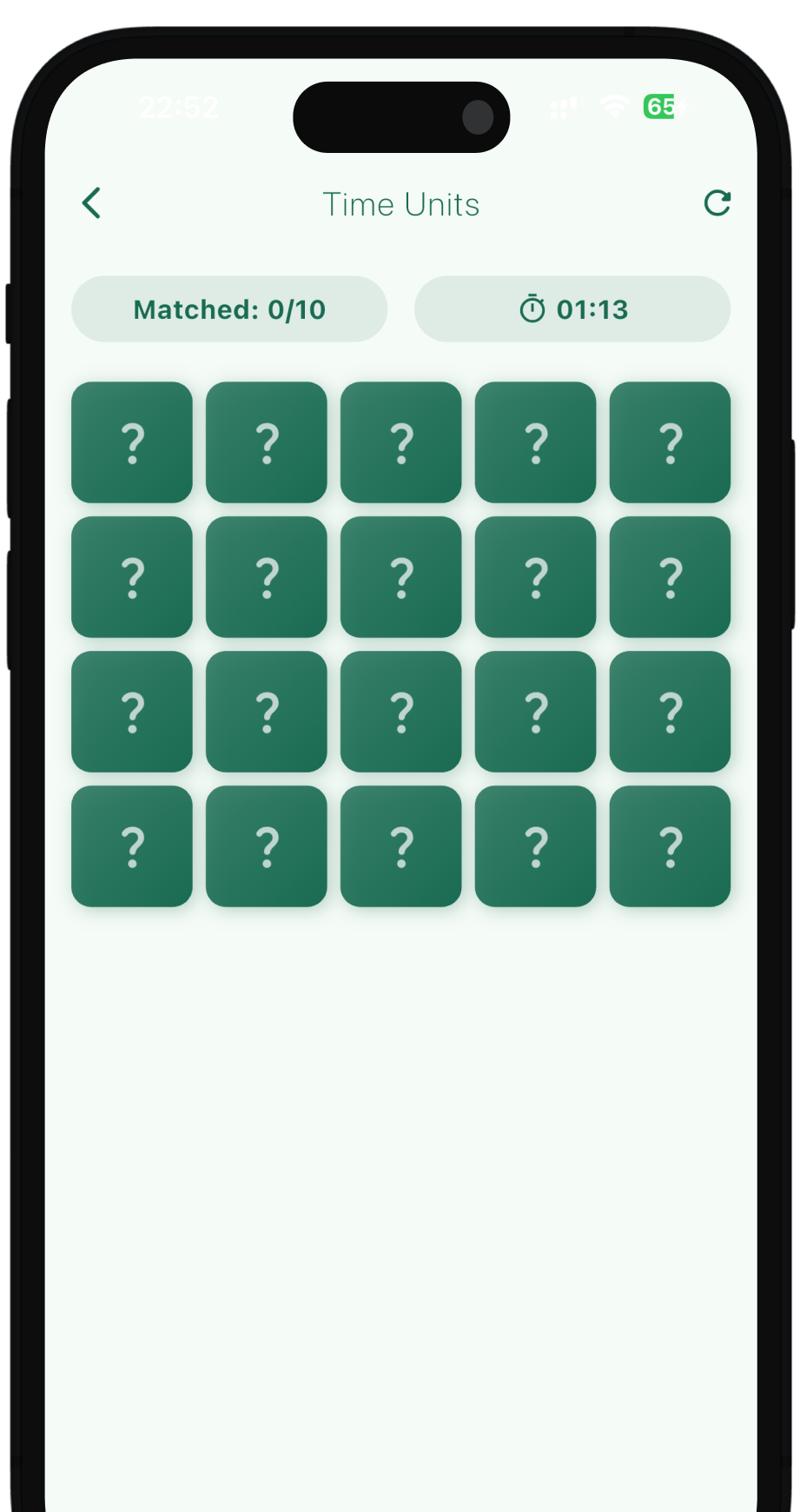This screenshot has width=800, height=1512.
Task: Flip the fourth card in the top row
Action: point(535,442)
